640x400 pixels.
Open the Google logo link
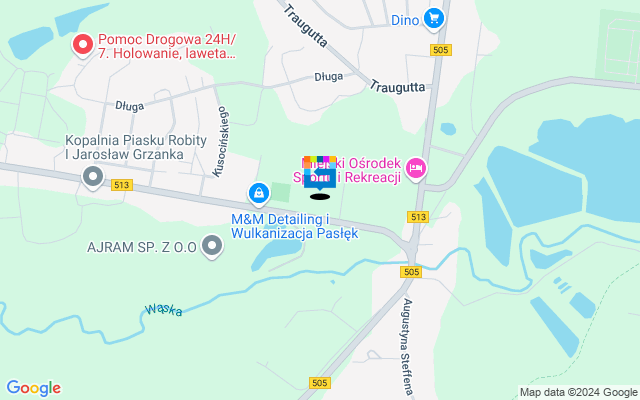pyautogui.click(x=33, y=388)
